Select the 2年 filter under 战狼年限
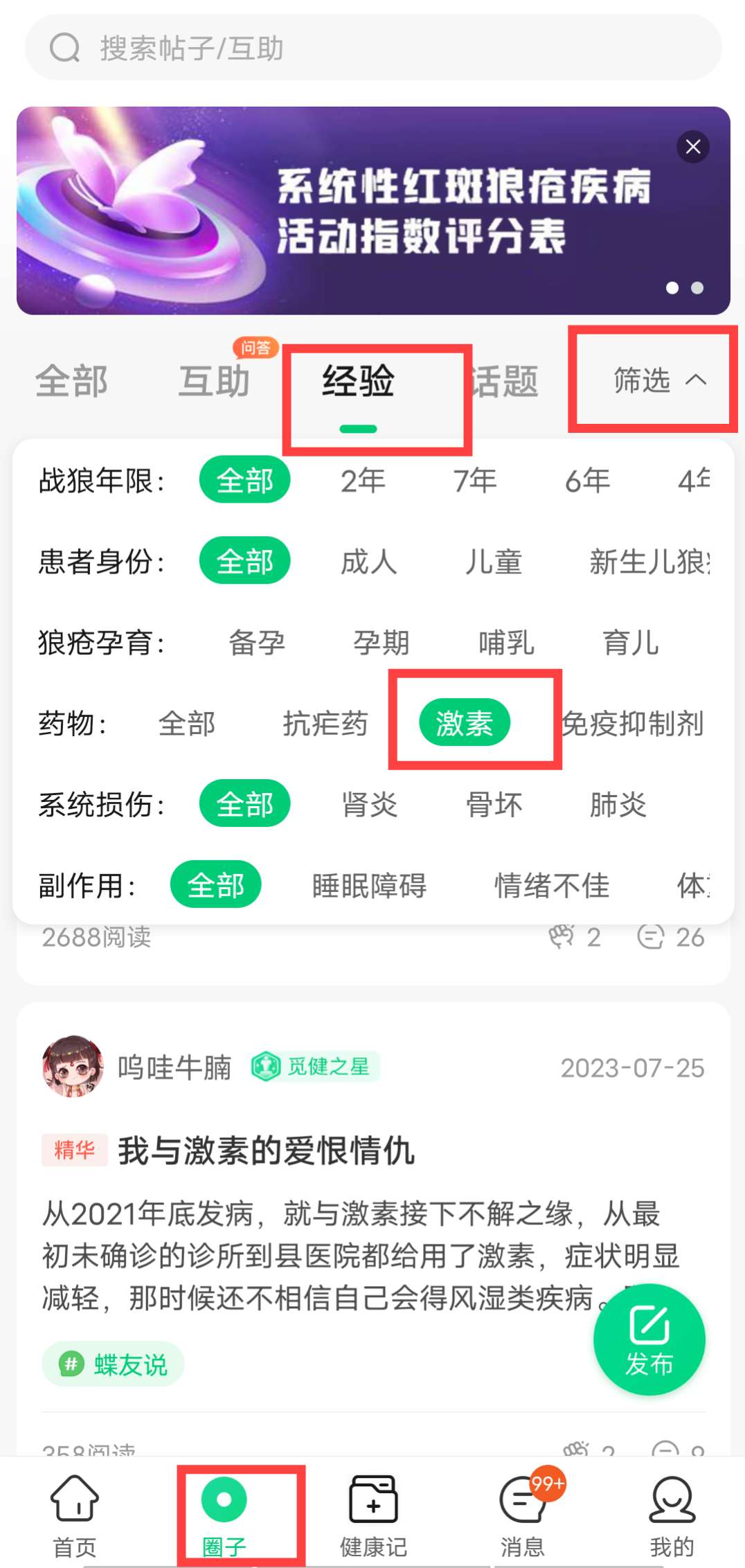The width and height of the screenshot is (745, 1568). [x=363, y=481]
